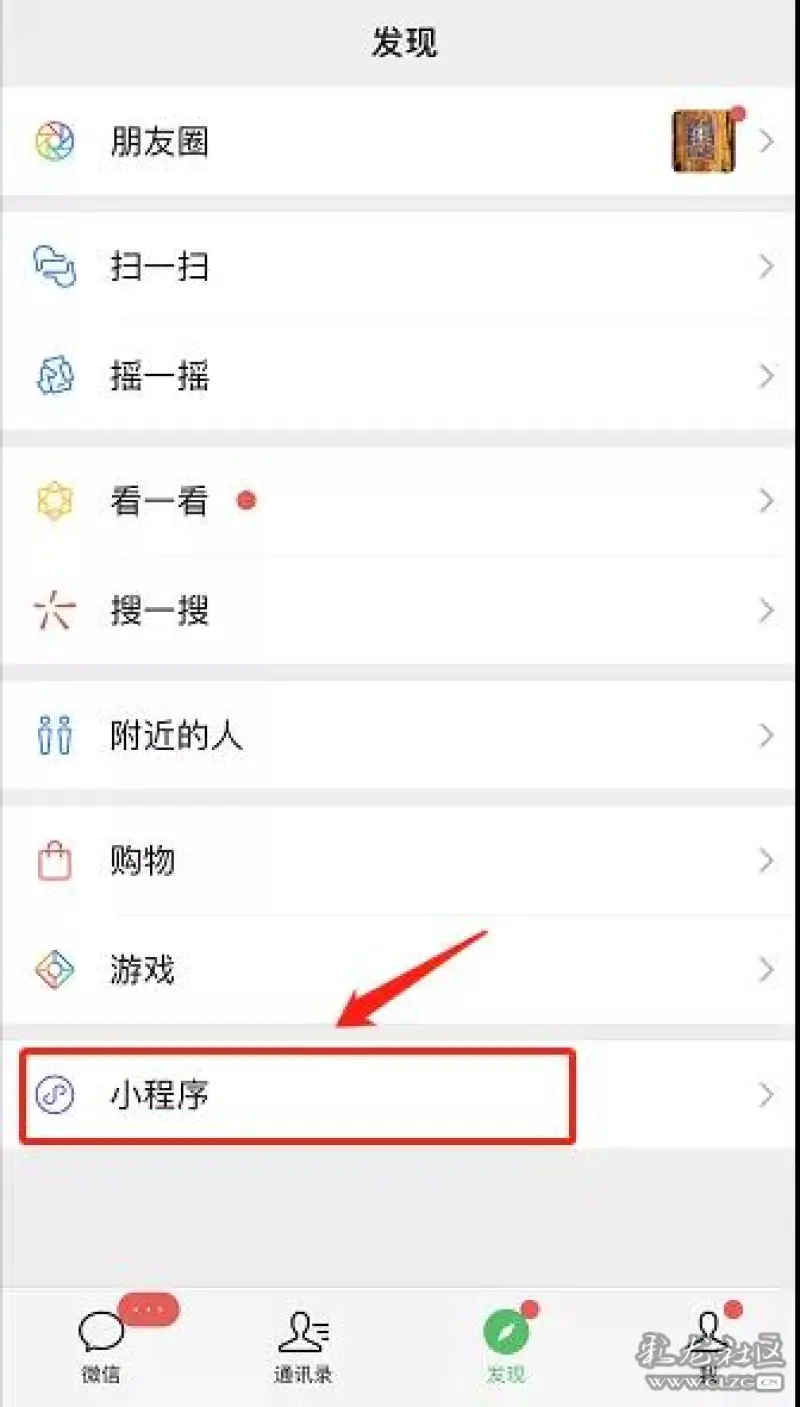Open 附近的人 nearby people
The height and width of the screenshot is (1407, 800).
(400, 736)
